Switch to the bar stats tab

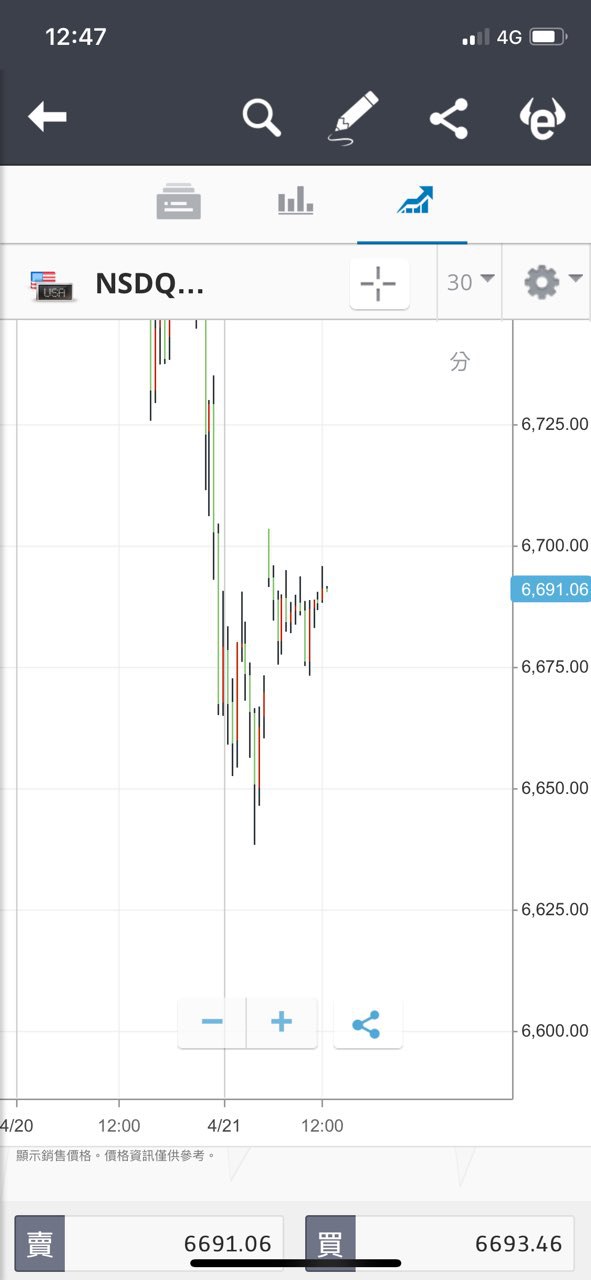[295, 202]
